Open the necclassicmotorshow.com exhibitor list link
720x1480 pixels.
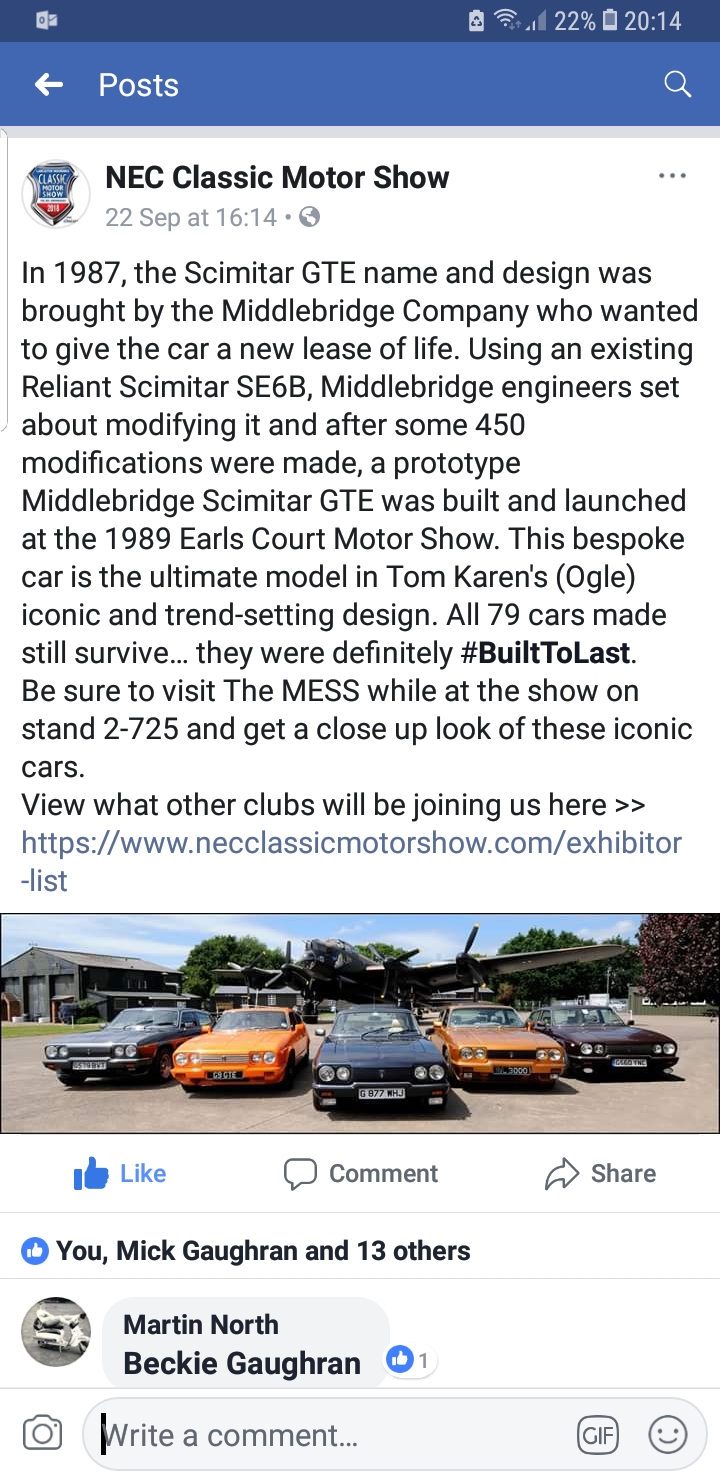coord(351,861)
